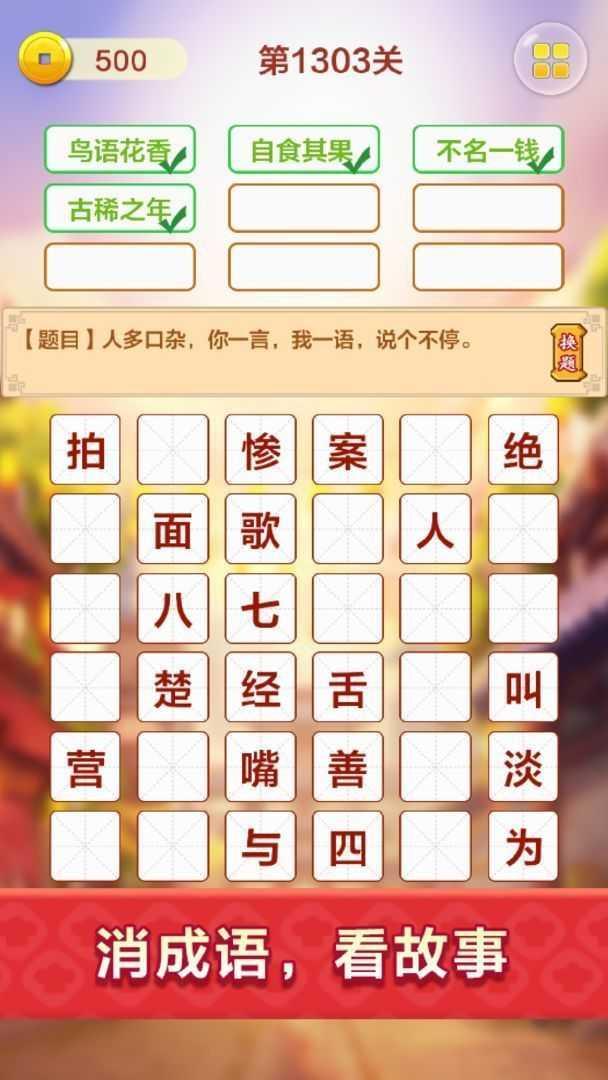Select the character tile 八
Viewport: 608px width, 1080px height.
coord(173,608)
